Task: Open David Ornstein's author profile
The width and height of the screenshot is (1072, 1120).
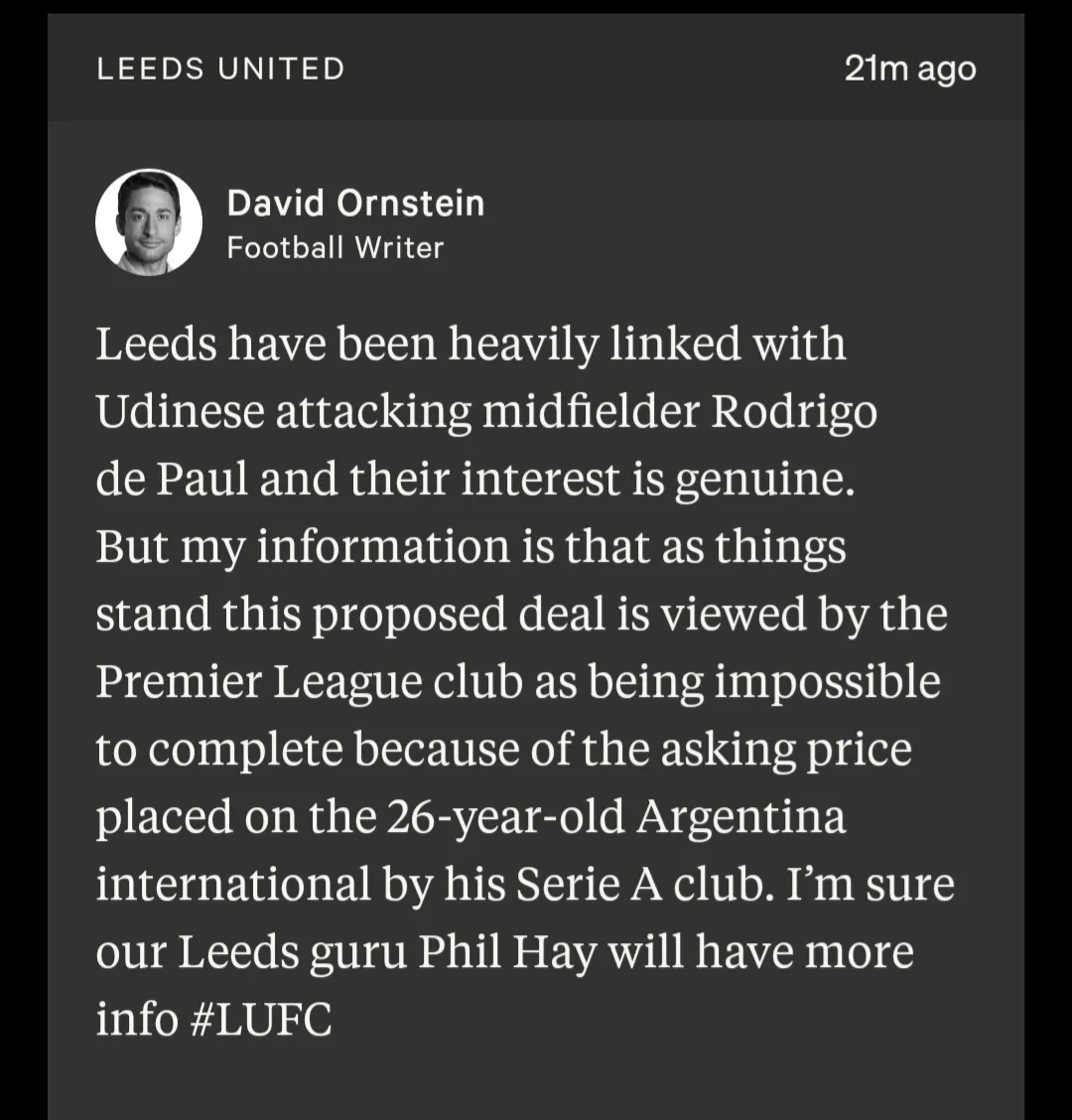Action: (x=356, y=203)
